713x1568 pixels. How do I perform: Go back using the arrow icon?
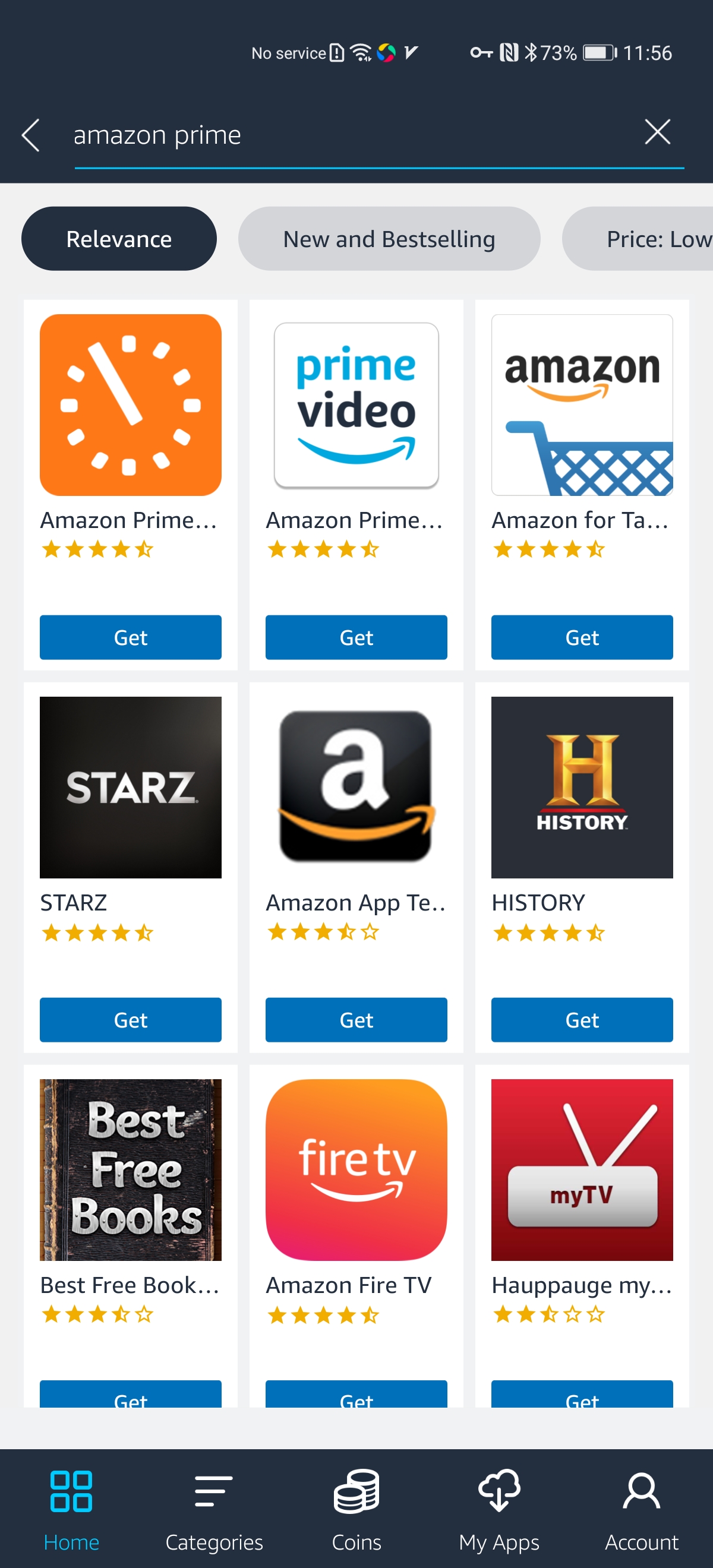[30, 134]
